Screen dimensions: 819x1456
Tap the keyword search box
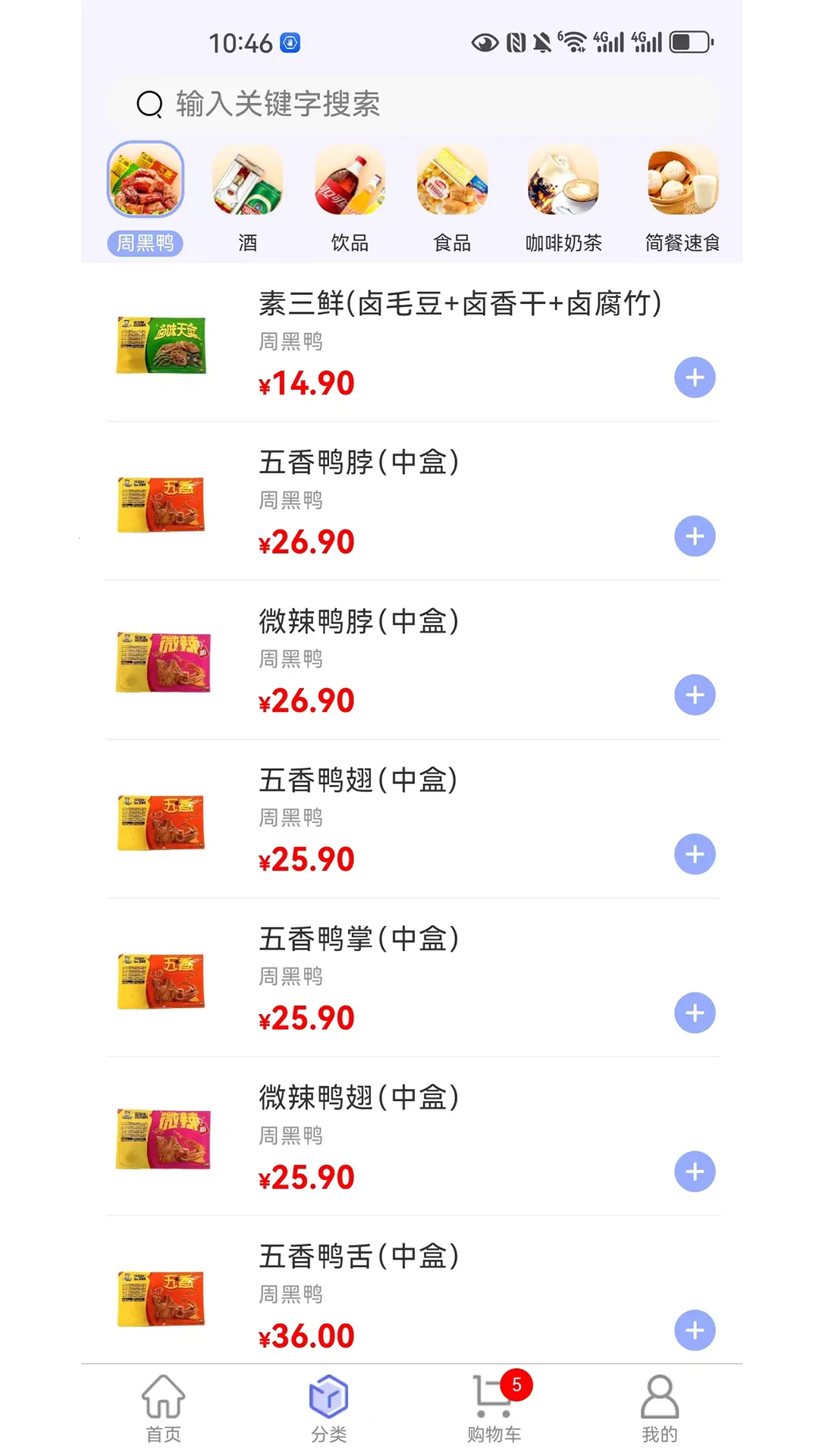[x=413, y=104]
